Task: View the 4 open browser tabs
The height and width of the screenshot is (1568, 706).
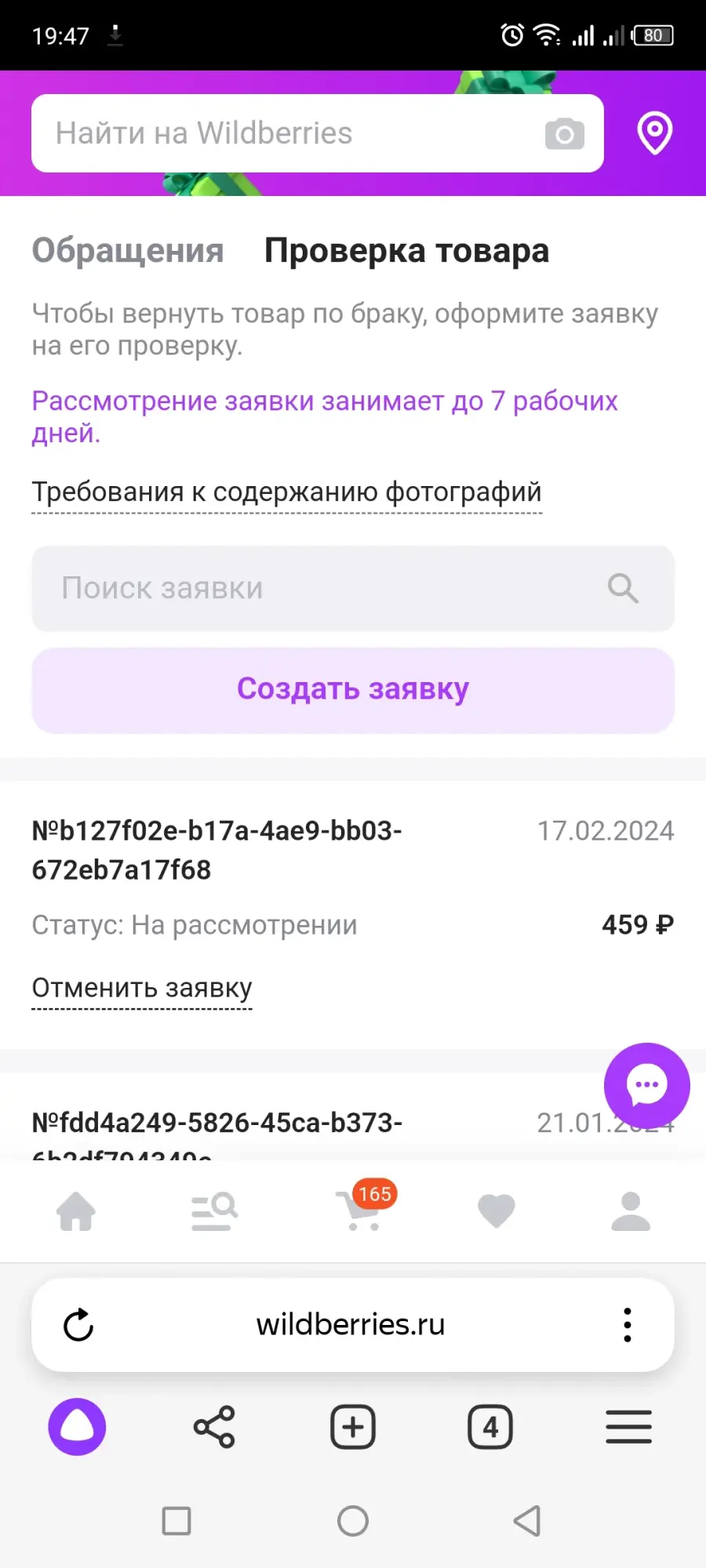Action: pos(490,1427)
